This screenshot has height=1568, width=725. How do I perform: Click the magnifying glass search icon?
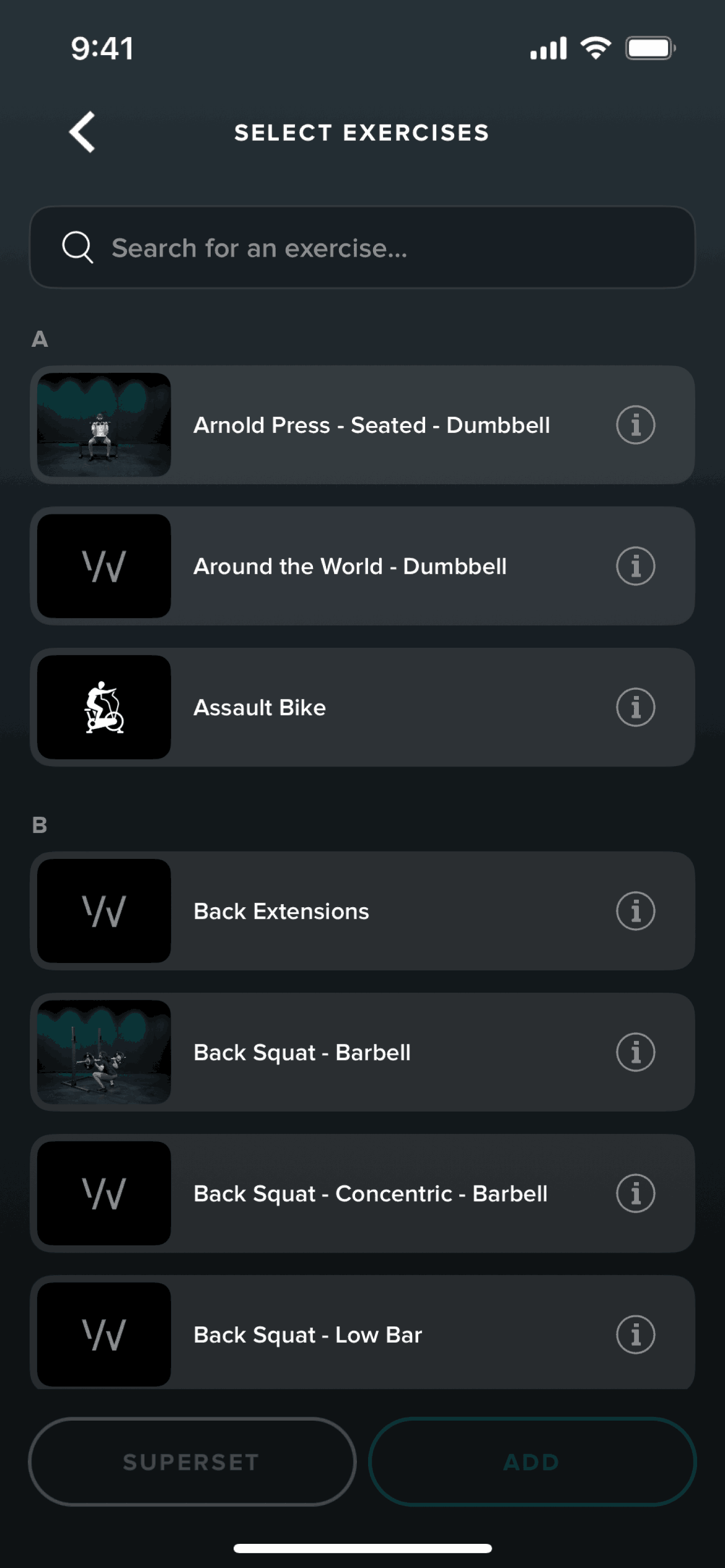(x=76, y=246)
